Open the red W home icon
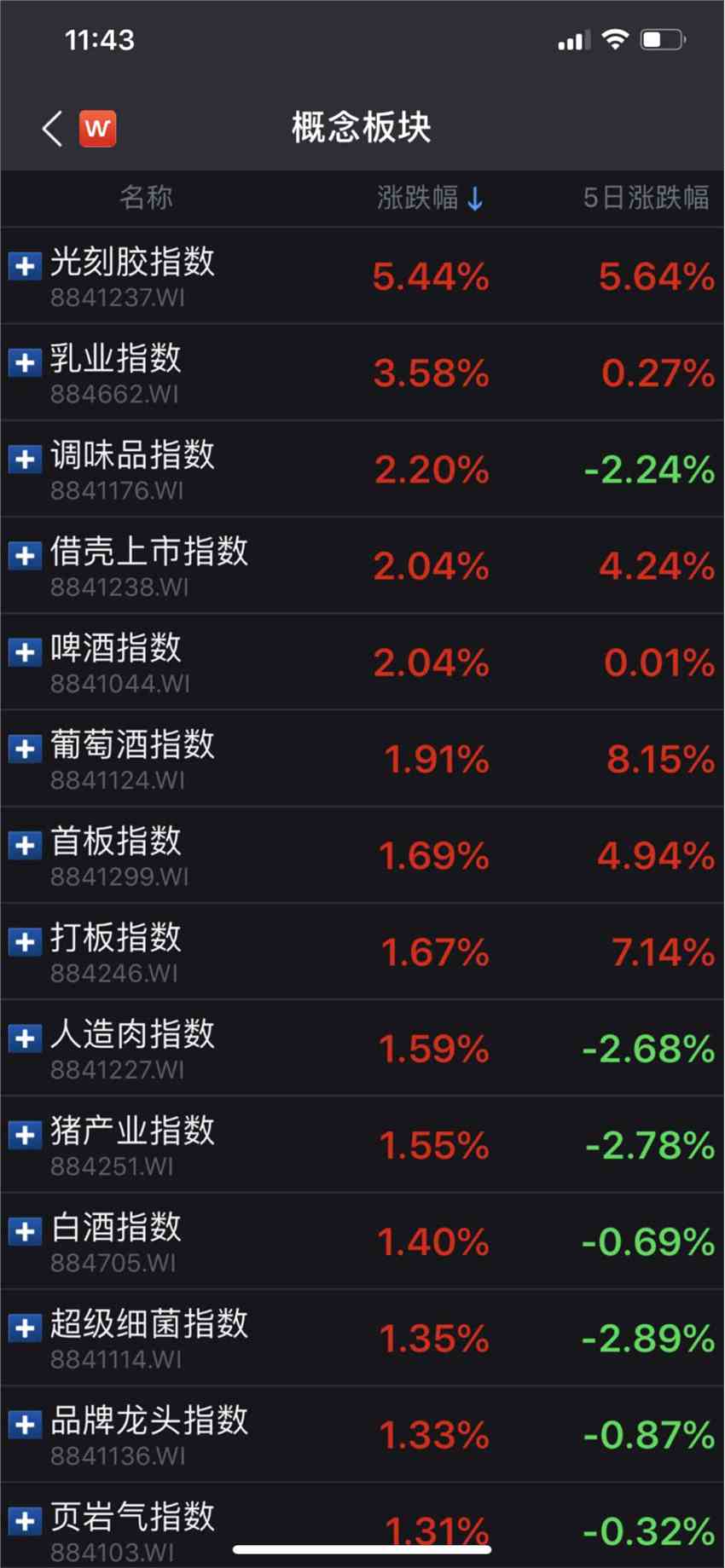 tap(97, 129)
